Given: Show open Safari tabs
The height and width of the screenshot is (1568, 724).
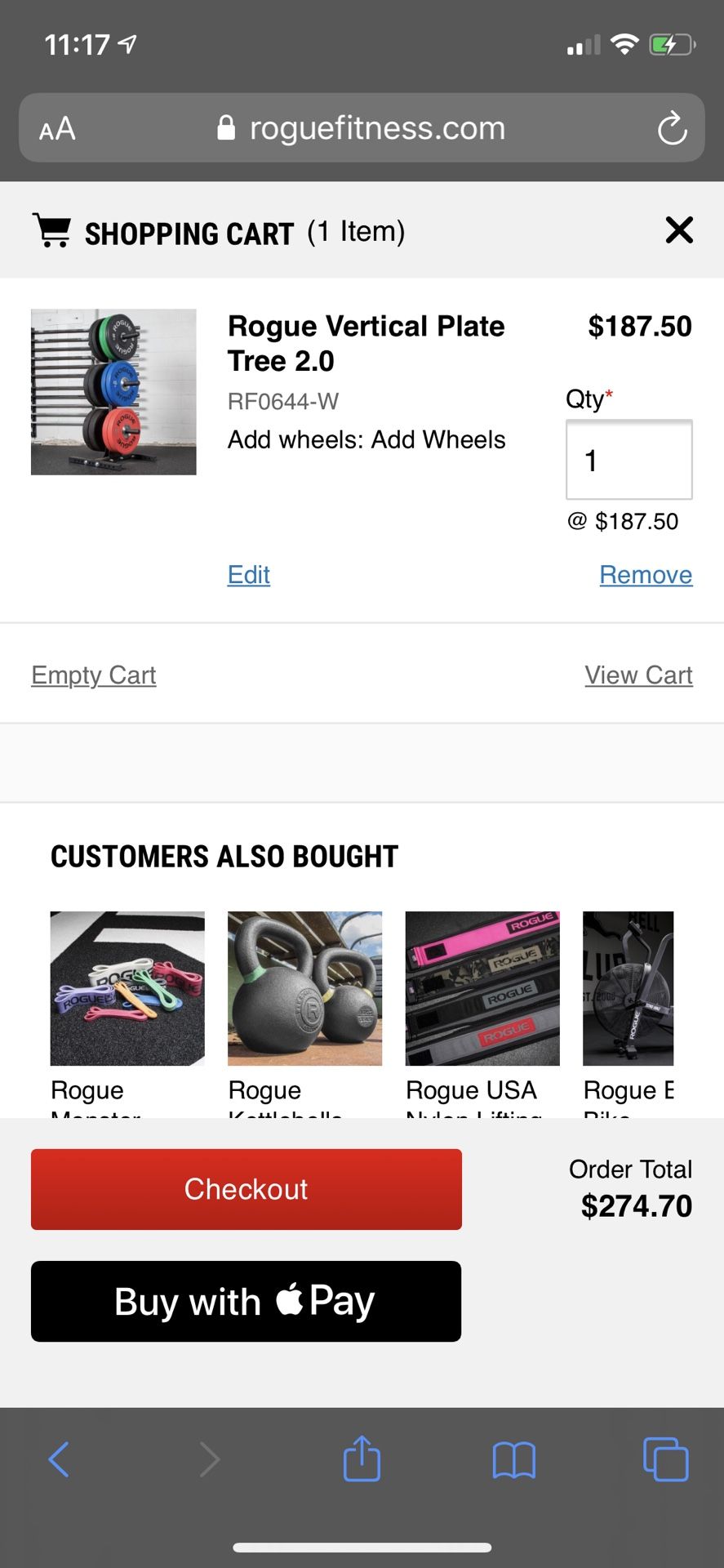Looking at the screenshot, I should coord(665,1461).
